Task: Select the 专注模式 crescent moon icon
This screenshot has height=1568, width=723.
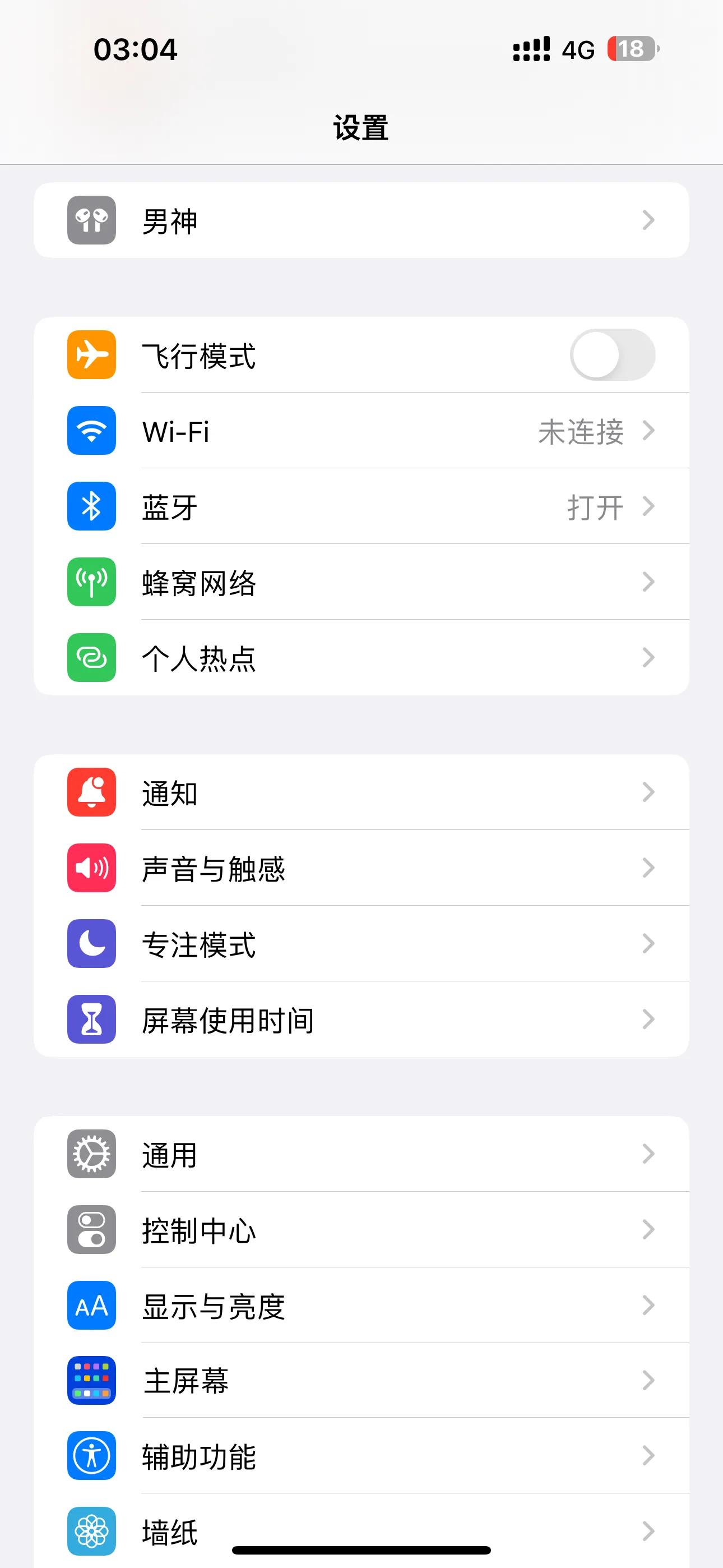Action: click(x=91, y=944)
